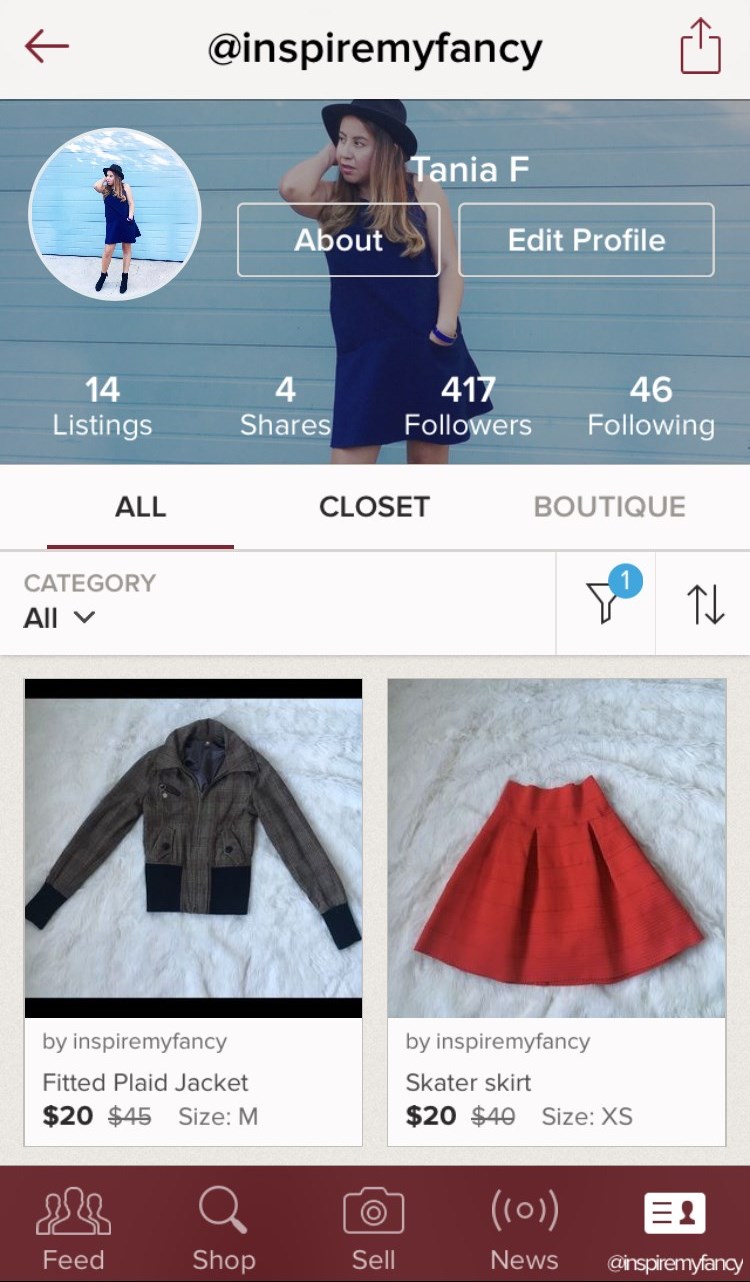The height and width of the screenshot is (1282, 750).
Task: View the 14 Listings count
Action: (x=102, y=407)
